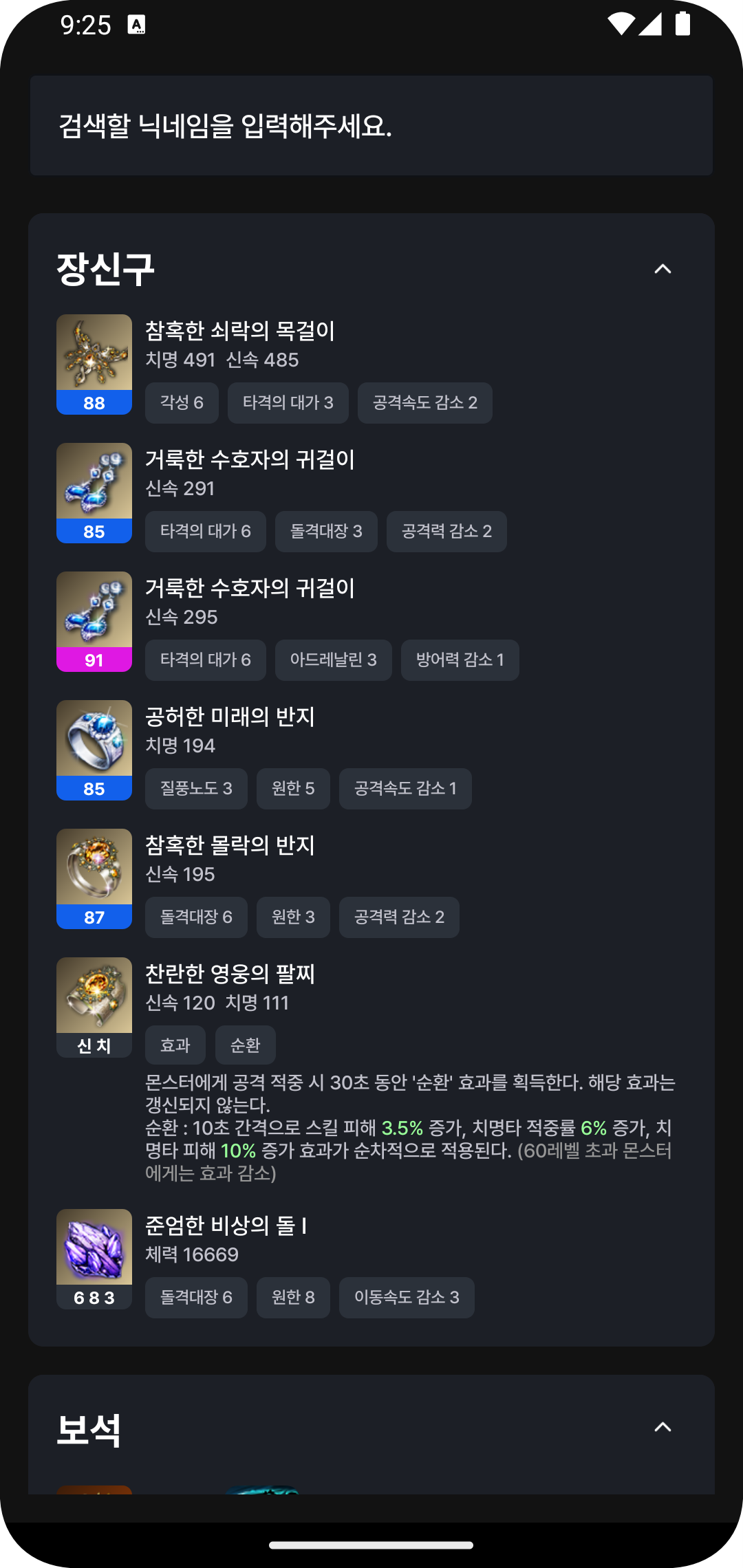Viewport: 743px width, 1568px height.
Task: Click the 찬란한 영웅의 팔찌 bracelet icon
Action: click(x=94, y=997)
